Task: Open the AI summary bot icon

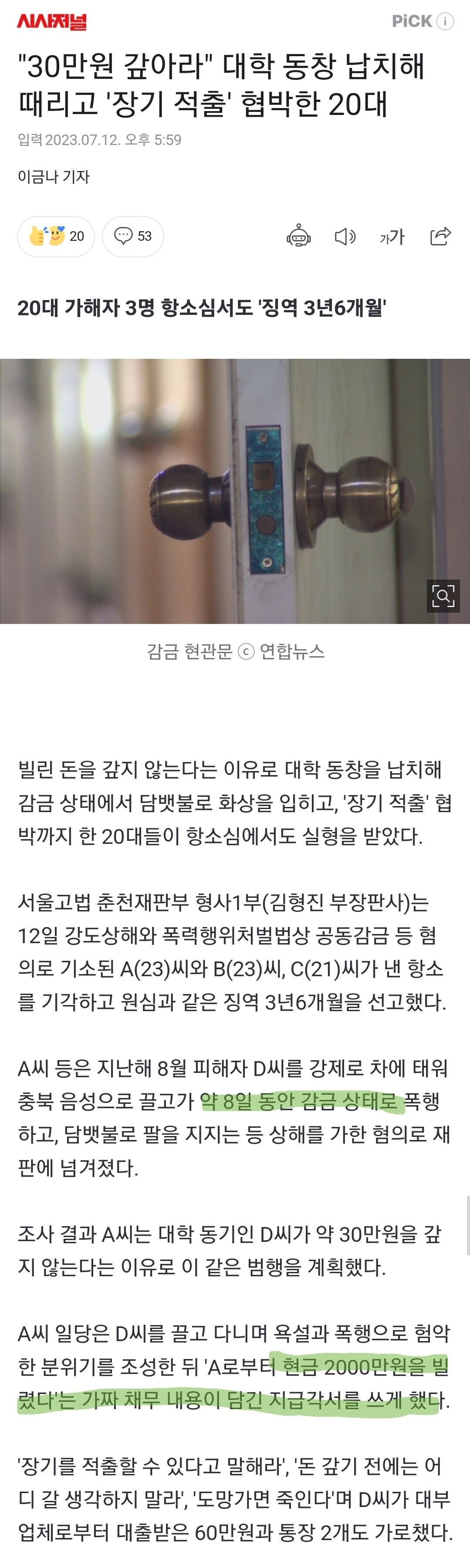Action: tap(298, 236)
